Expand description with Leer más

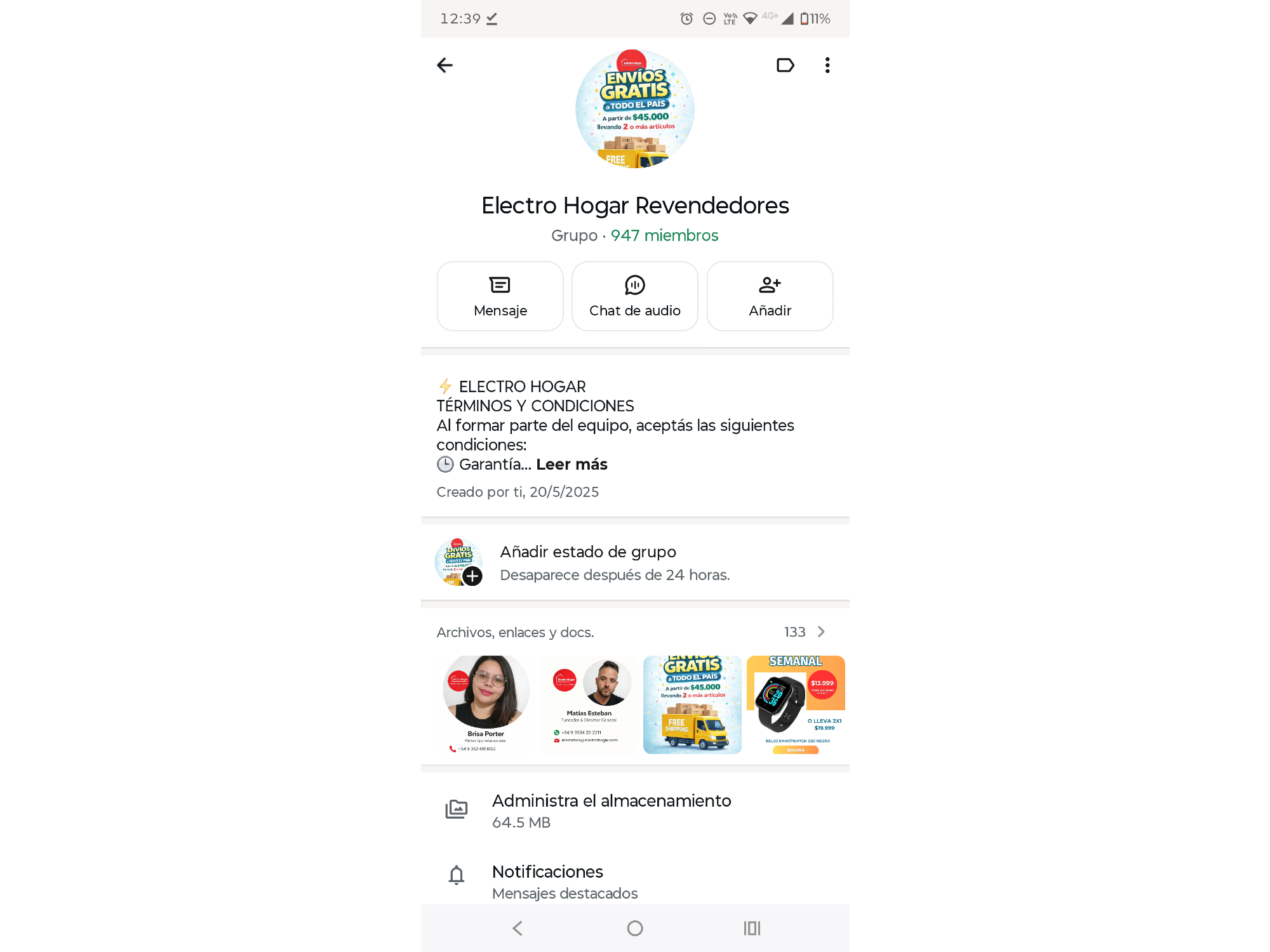(571, 465)
